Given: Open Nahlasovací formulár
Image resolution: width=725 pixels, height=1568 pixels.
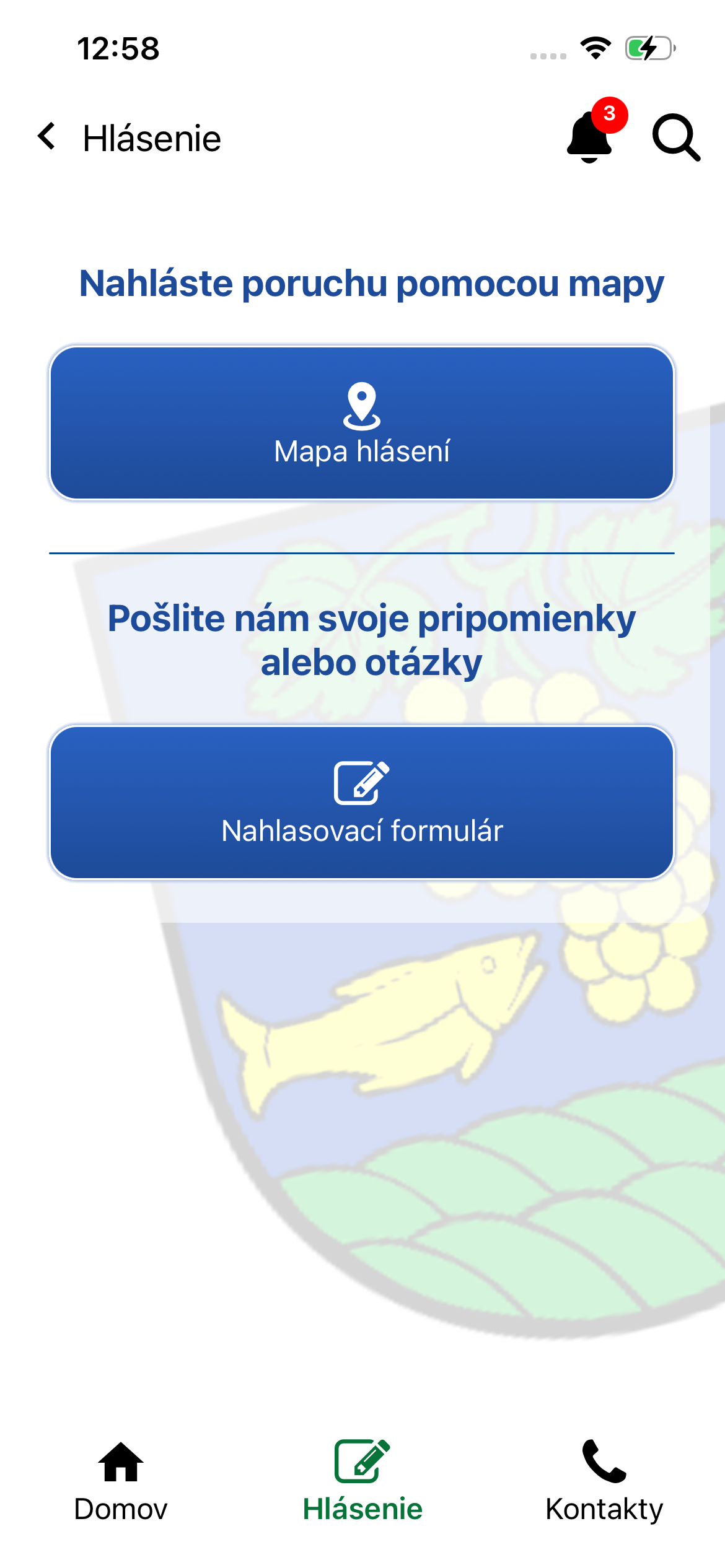Looking at the screenshot, I should pos(362,803).
